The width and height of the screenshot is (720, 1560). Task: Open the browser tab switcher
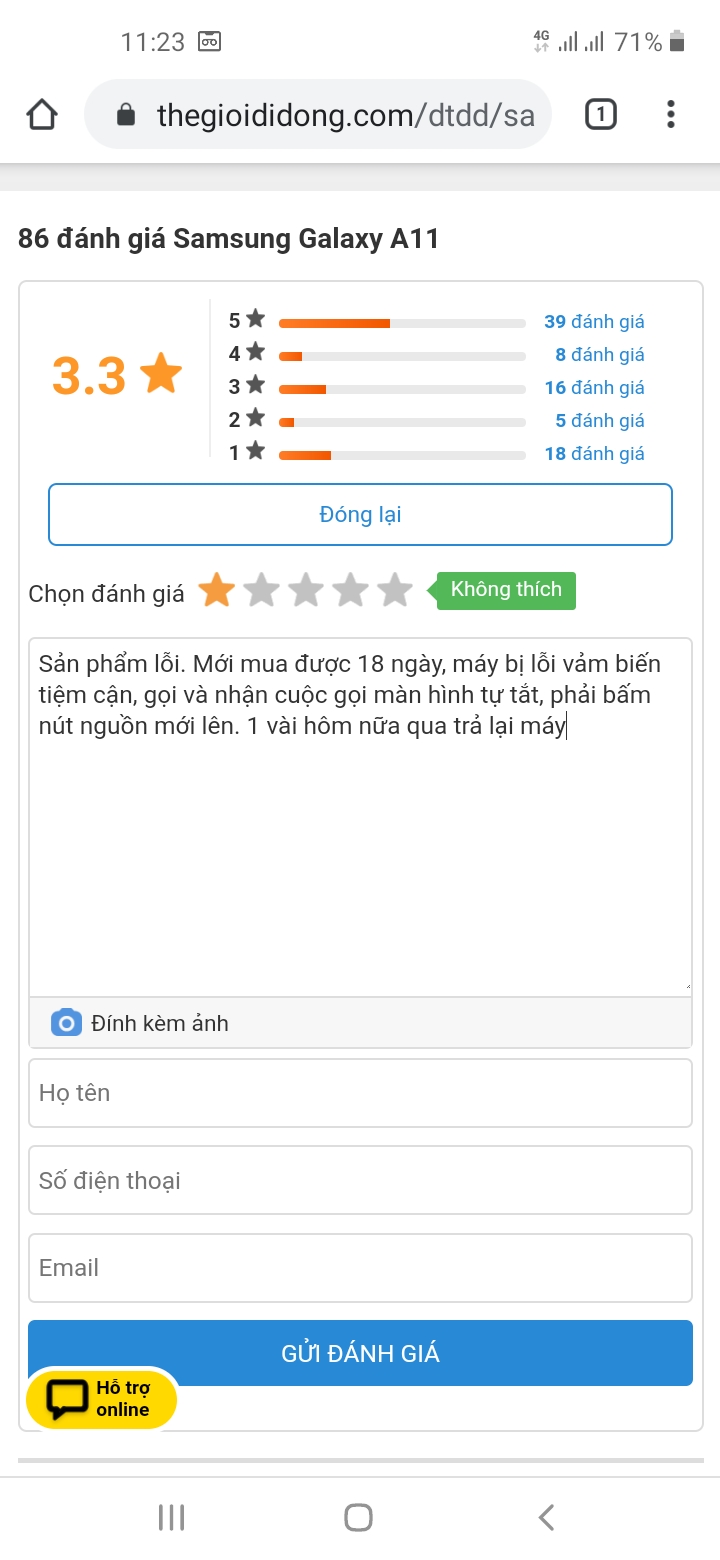600,115
